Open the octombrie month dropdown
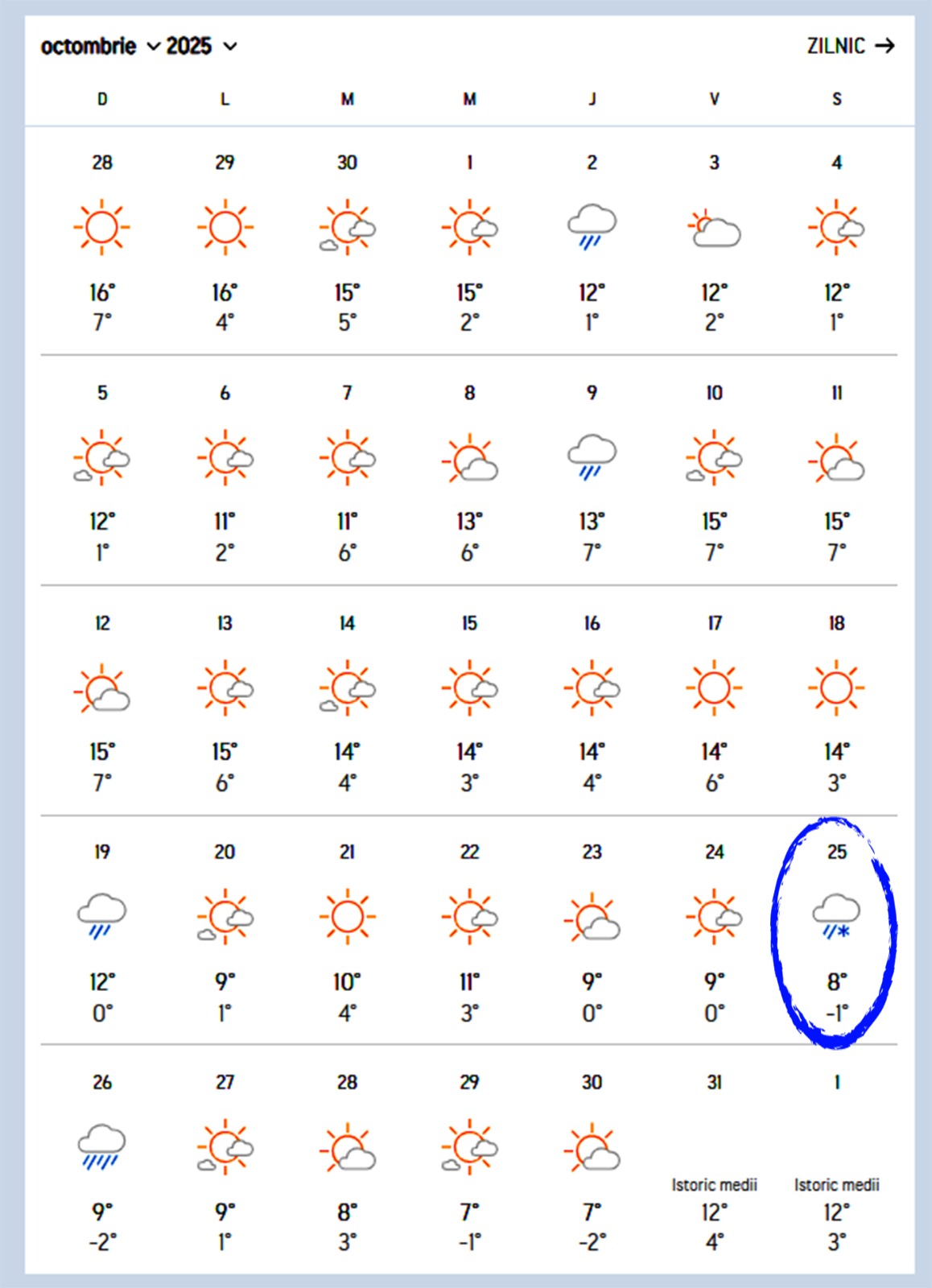The width and height of the screenshot is (932, 1288). [x=101, y=46]
